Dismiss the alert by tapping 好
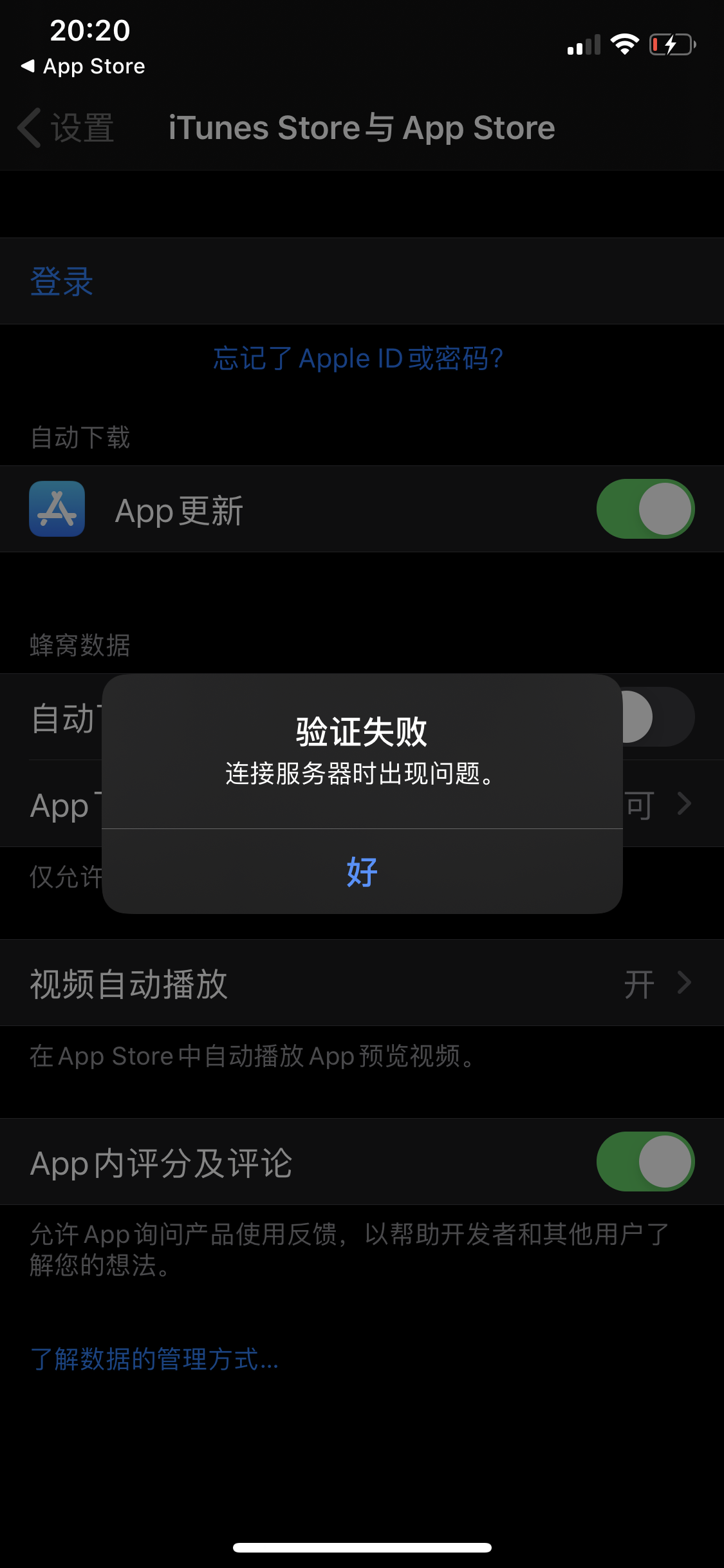This screenshot has height=1568, width=724. [x=362, y=872]
